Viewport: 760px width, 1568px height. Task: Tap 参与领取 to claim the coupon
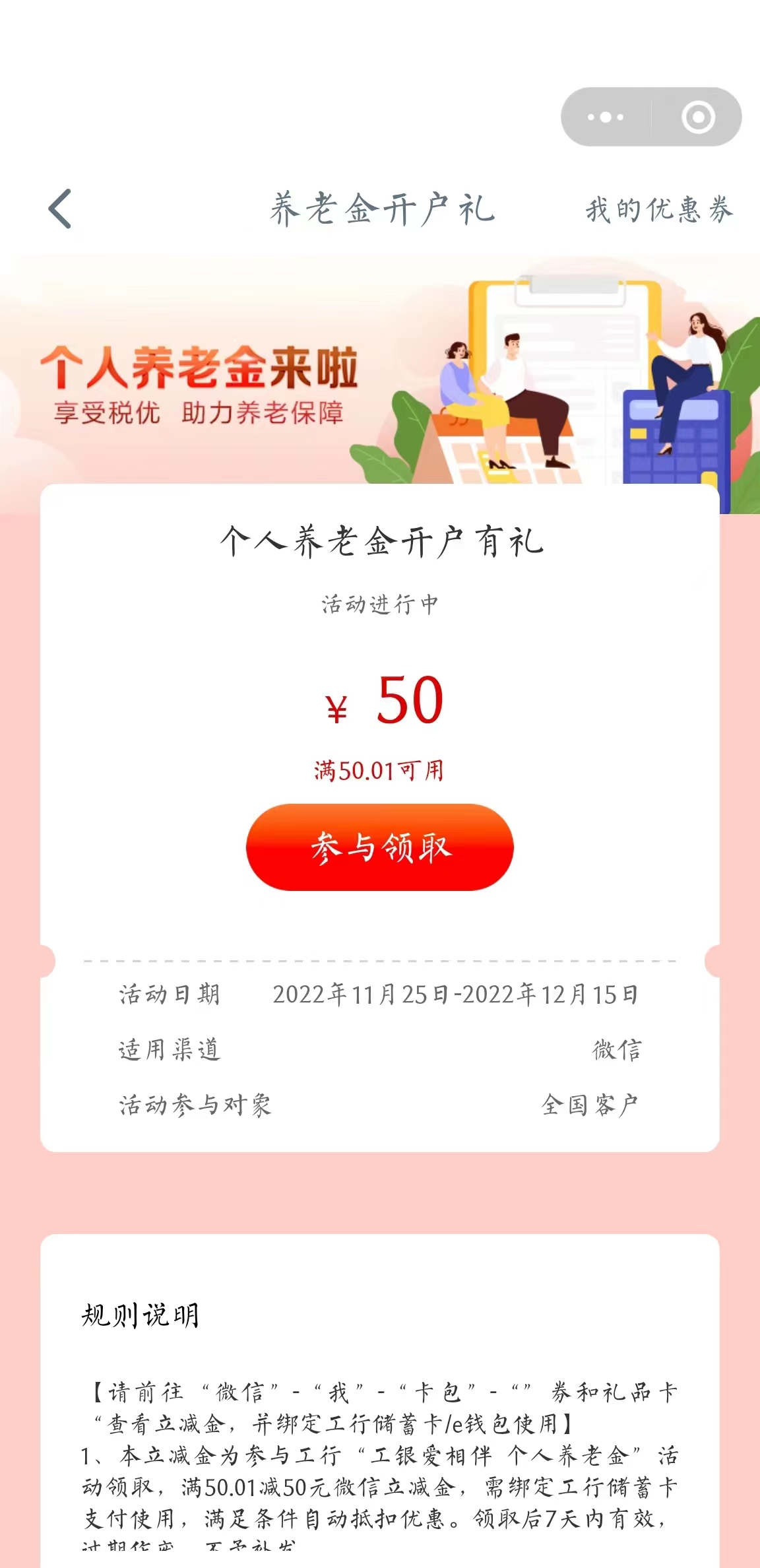click(x=380, y=847)
